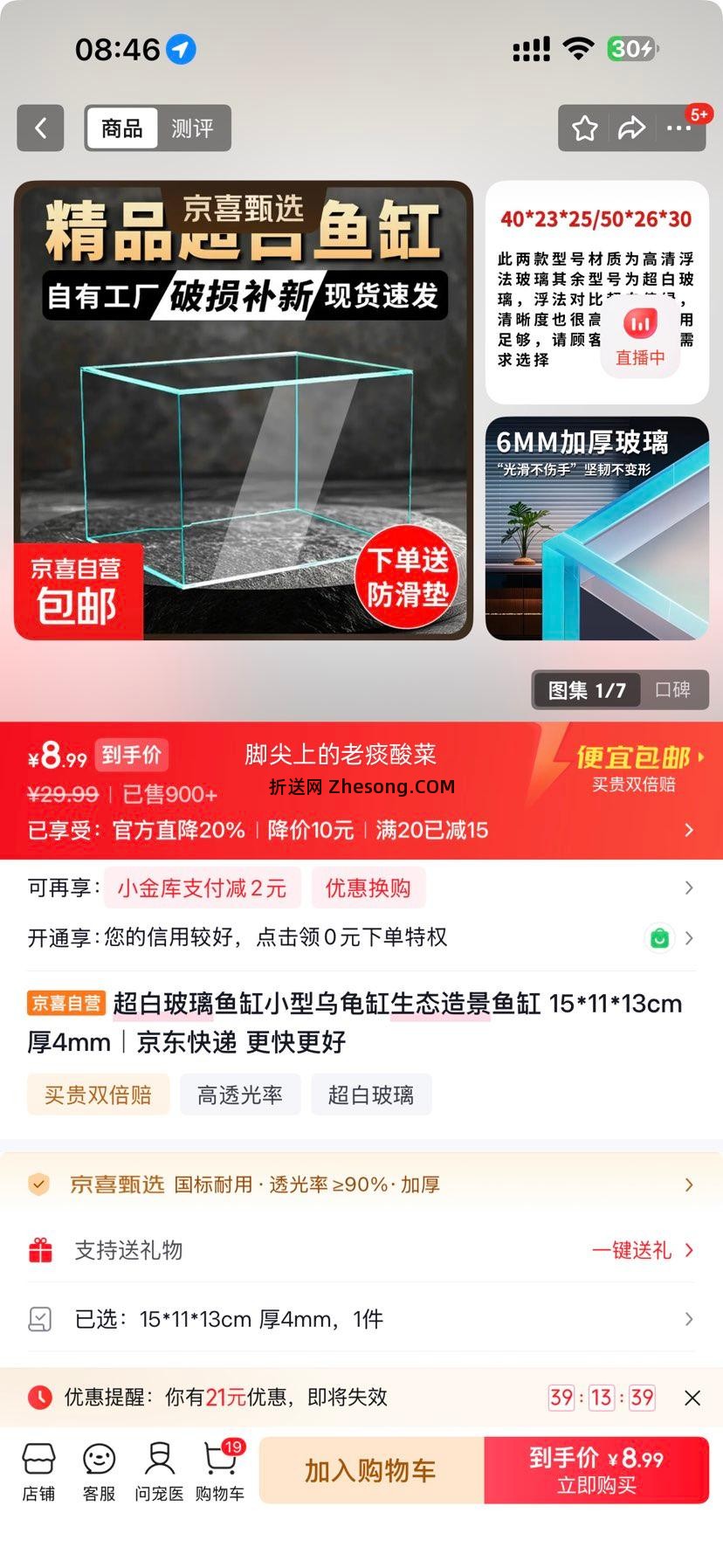723x1568 pixels.
Task: Open the 已选 specification selector row
Action: click(x=361, y=1319)
